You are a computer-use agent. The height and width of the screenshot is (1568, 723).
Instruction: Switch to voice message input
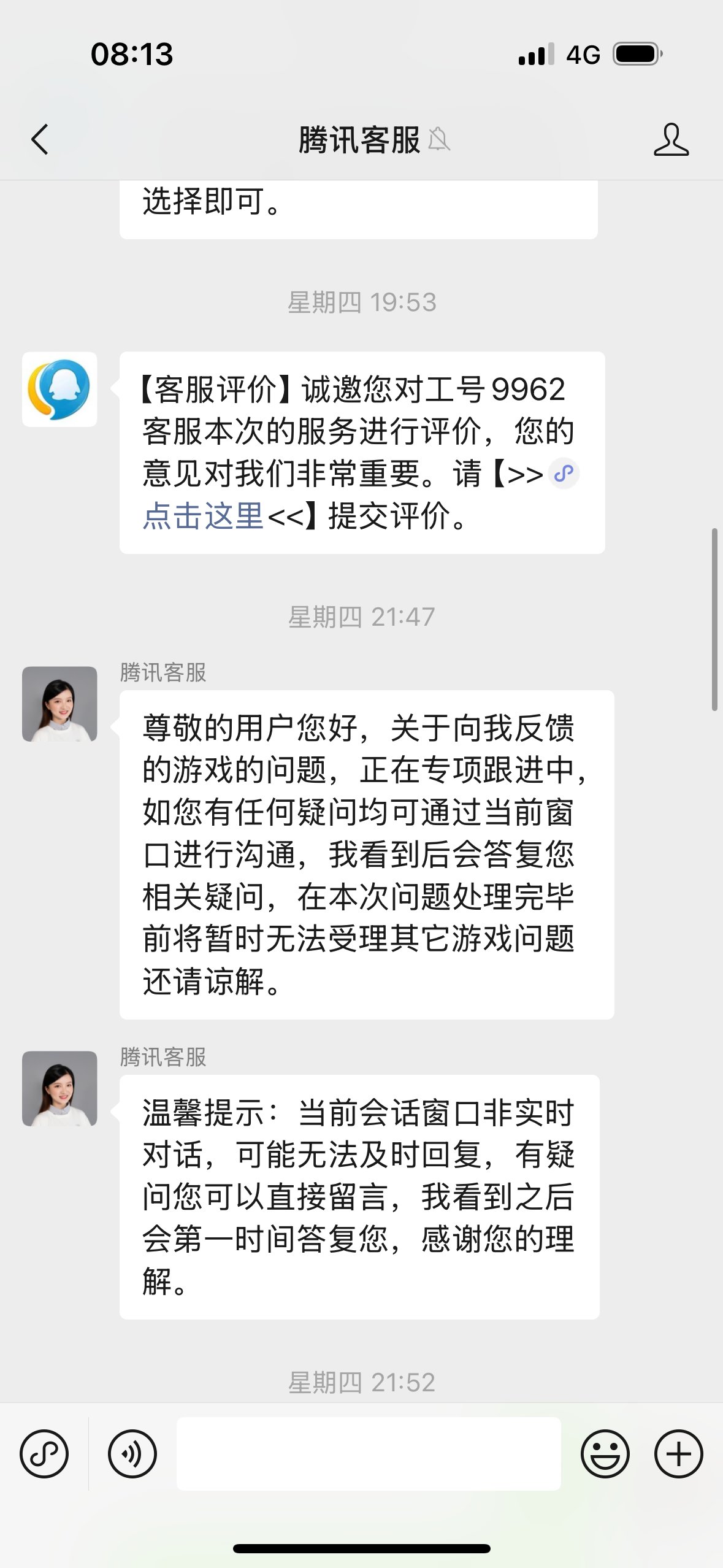click(132, 1453)
